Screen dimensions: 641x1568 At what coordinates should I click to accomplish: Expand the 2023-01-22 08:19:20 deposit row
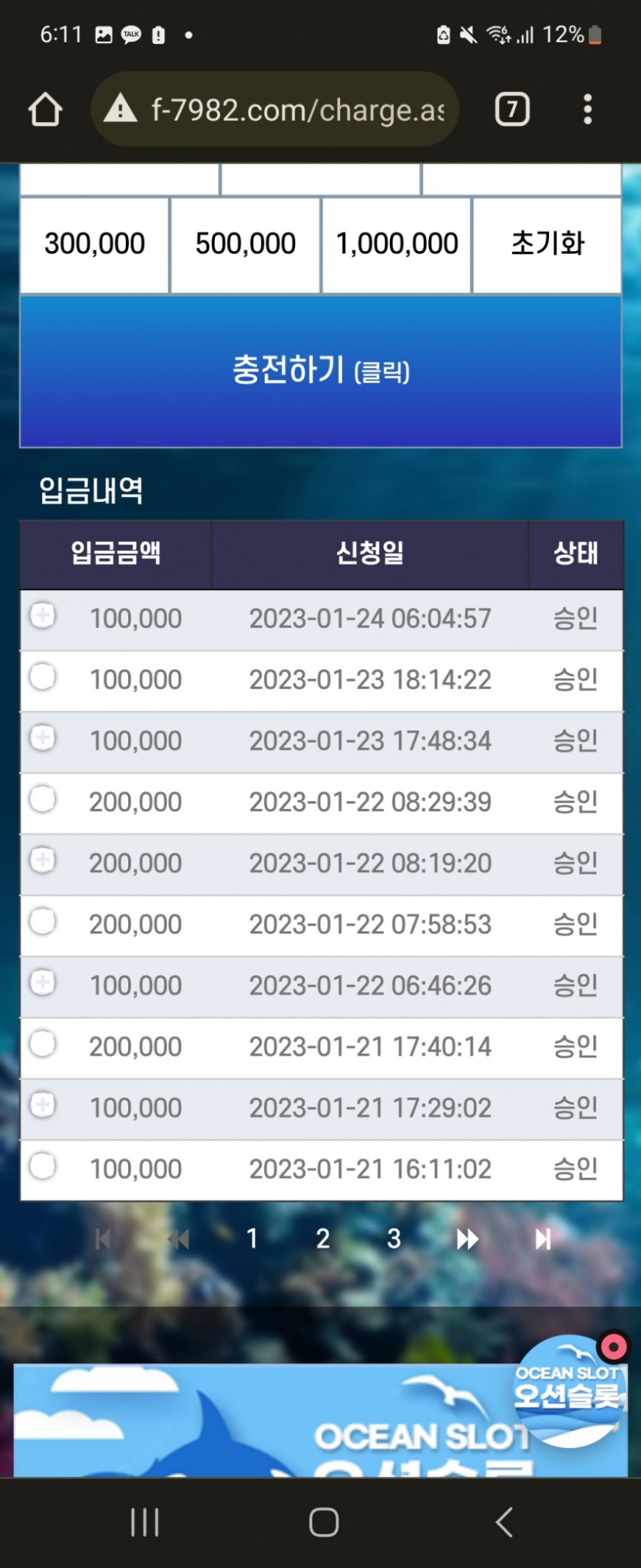pos(43,860)
